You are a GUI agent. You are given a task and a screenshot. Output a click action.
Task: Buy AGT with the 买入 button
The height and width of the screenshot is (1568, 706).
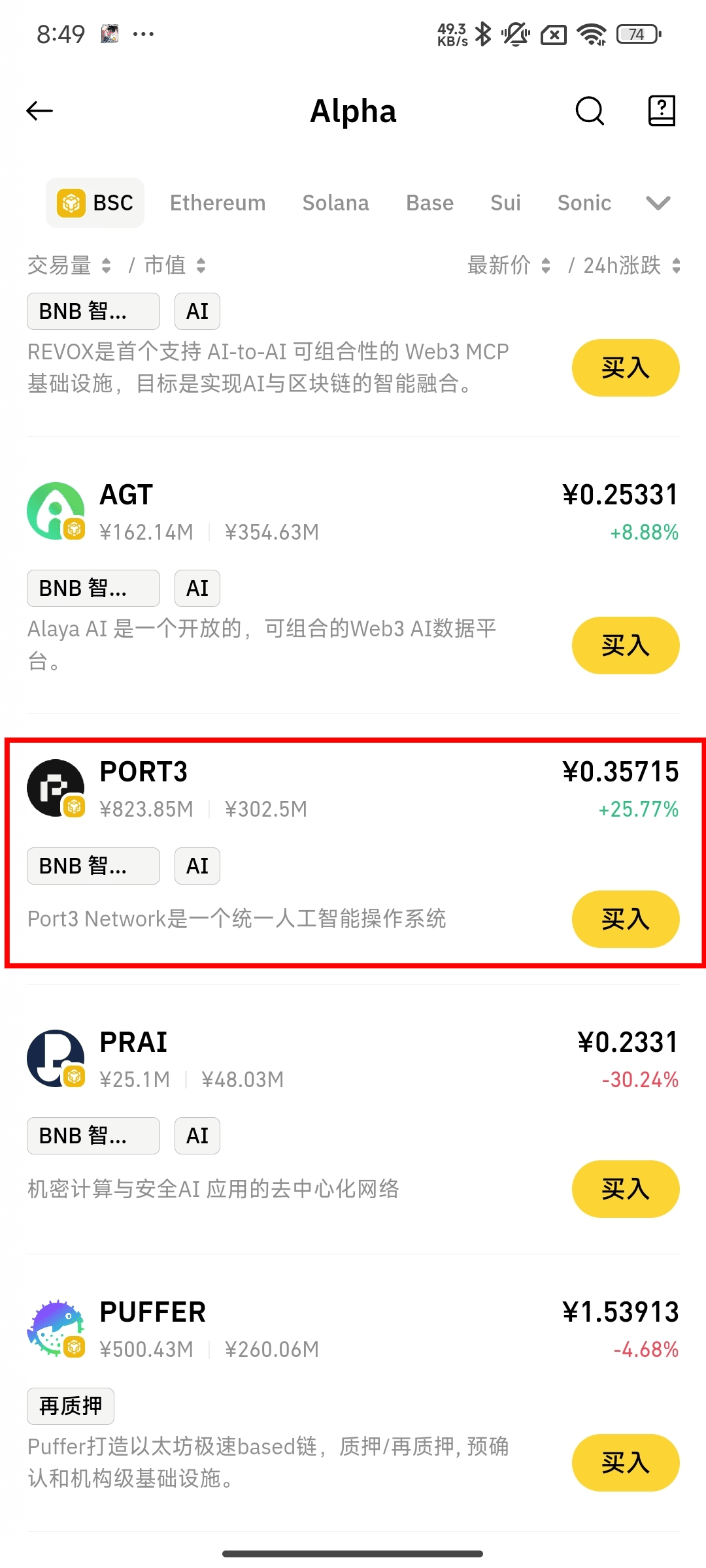pyautogui.click(x=626, y=645)
